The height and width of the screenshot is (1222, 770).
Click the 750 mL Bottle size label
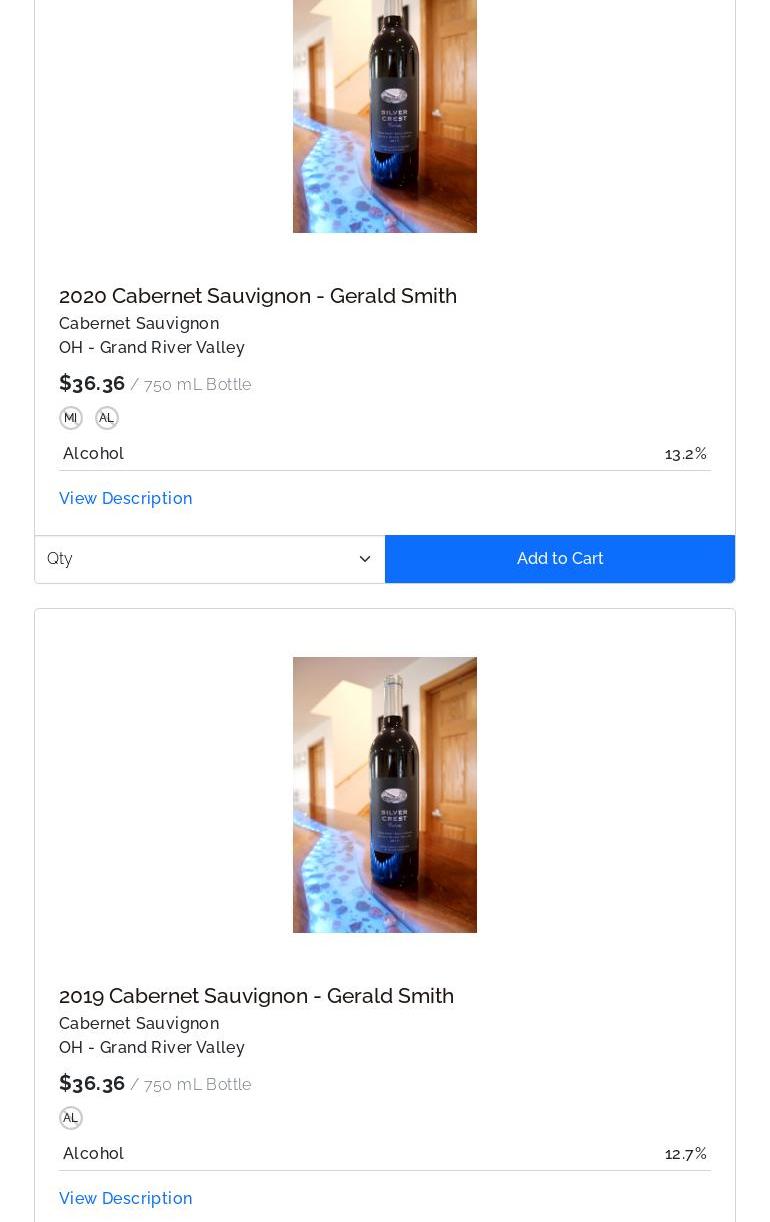click(x=197, y=384)
